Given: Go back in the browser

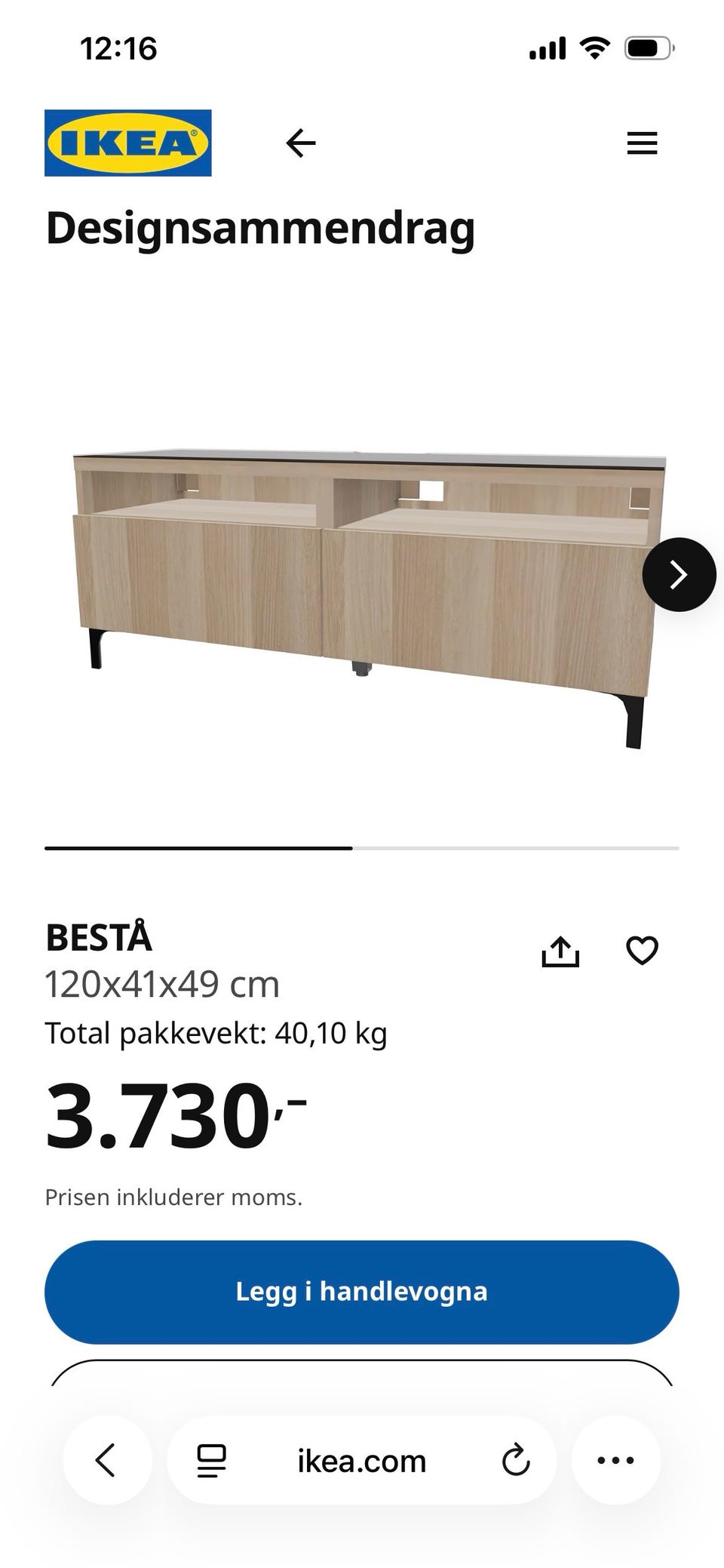Looking at the screenshot, I should tap(107, 1460).
